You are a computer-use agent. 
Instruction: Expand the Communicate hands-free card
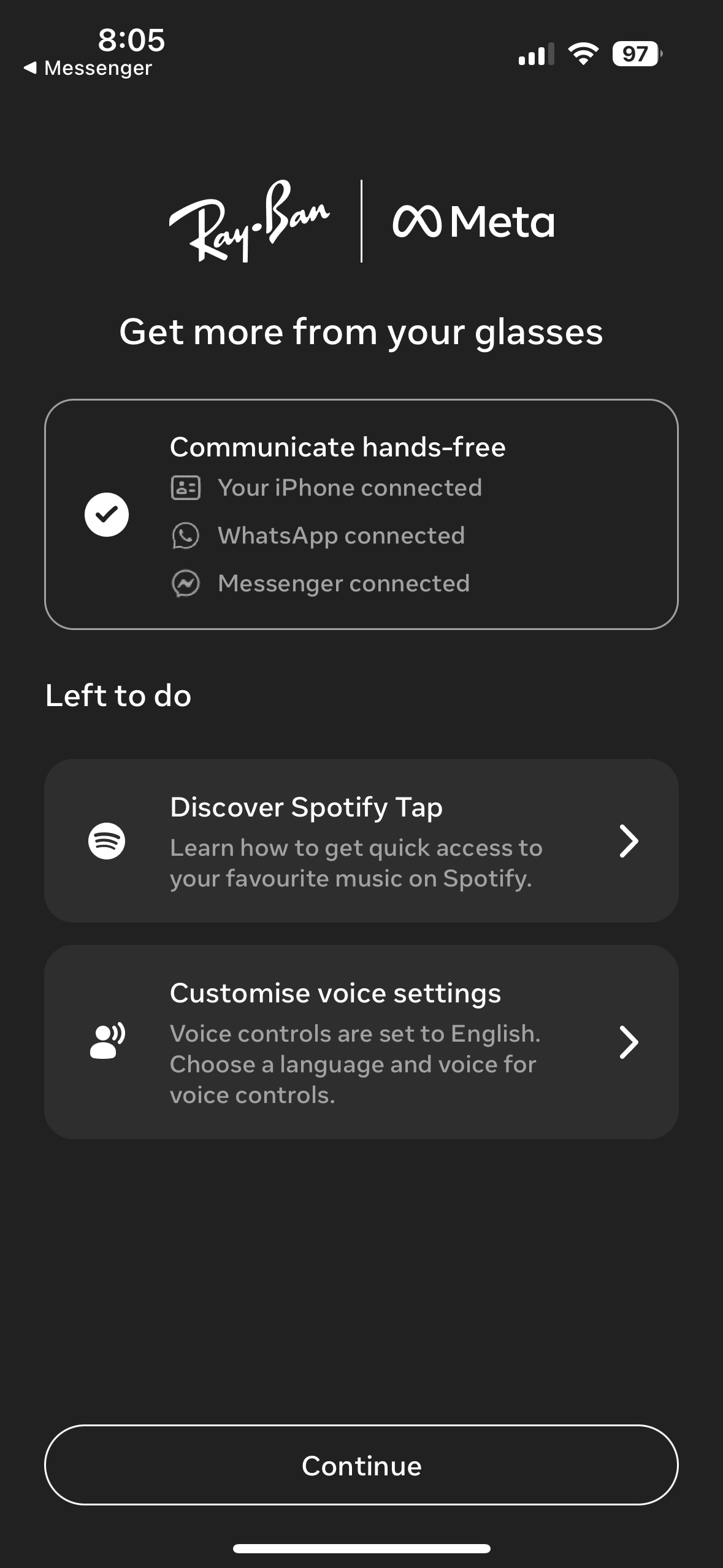coord(361,515)
